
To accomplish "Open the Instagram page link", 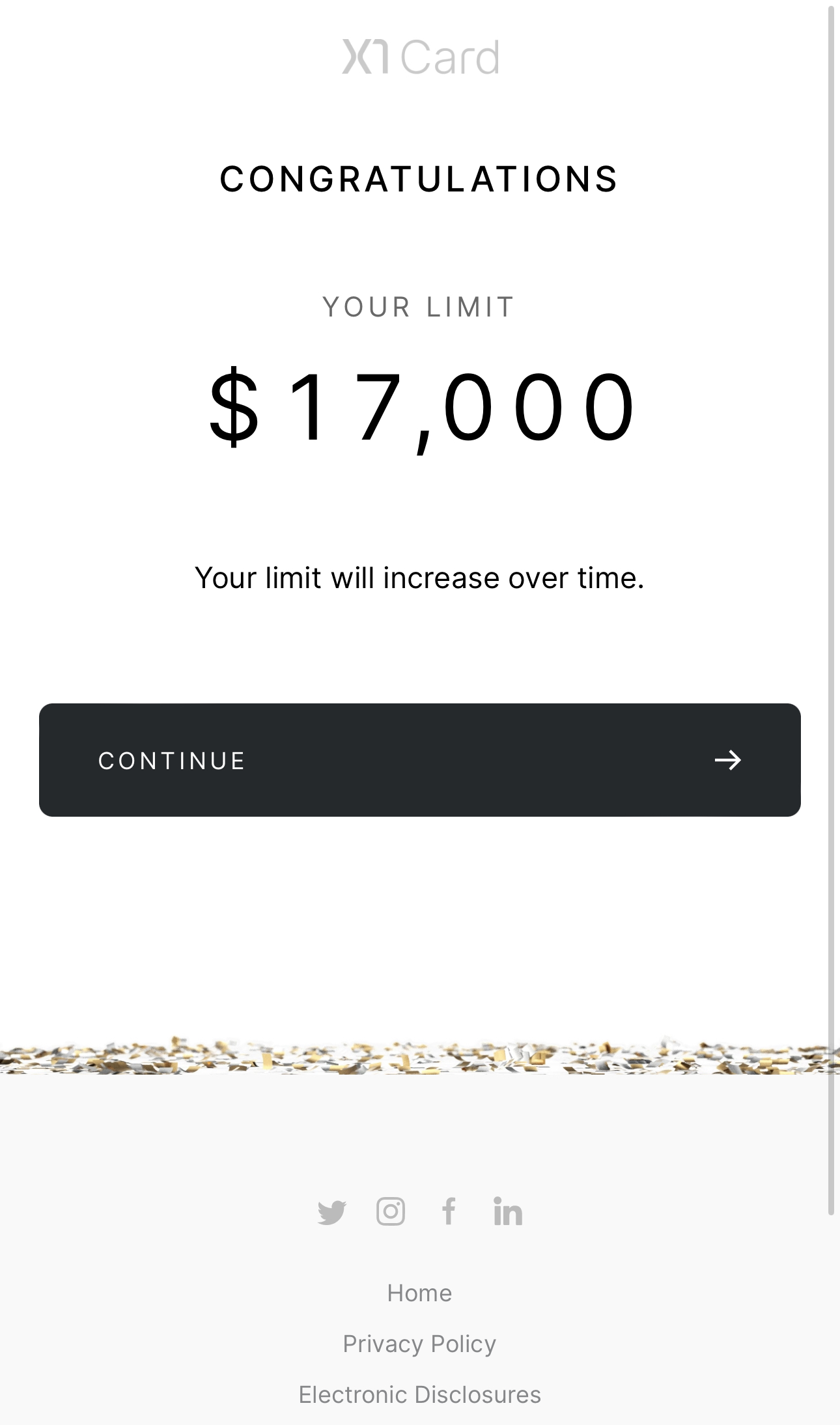I will click(391, 1211).
